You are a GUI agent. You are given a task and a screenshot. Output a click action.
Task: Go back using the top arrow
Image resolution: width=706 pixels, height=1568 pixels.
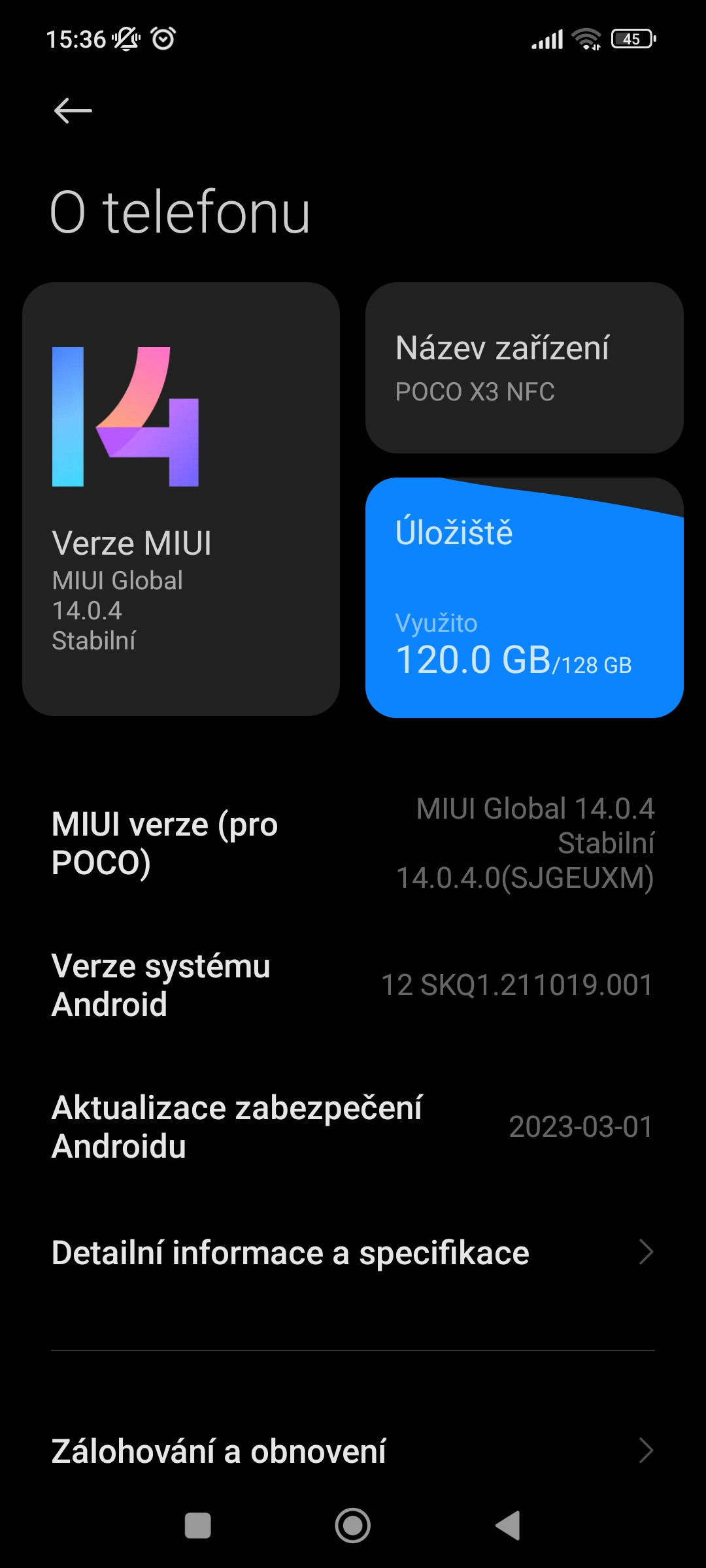pyautogui.click(x=73, y=110)
